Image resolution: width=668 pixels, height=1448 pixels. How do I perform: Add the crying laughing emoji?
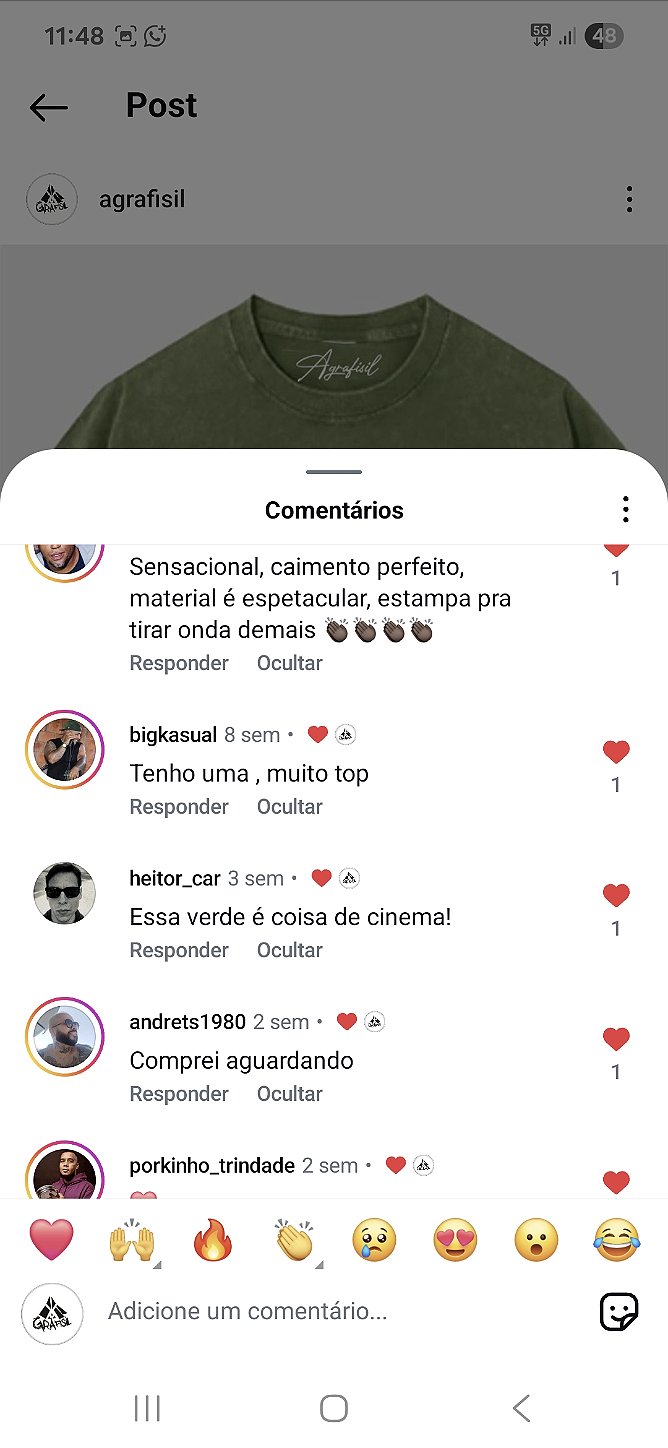[616, 1242]
